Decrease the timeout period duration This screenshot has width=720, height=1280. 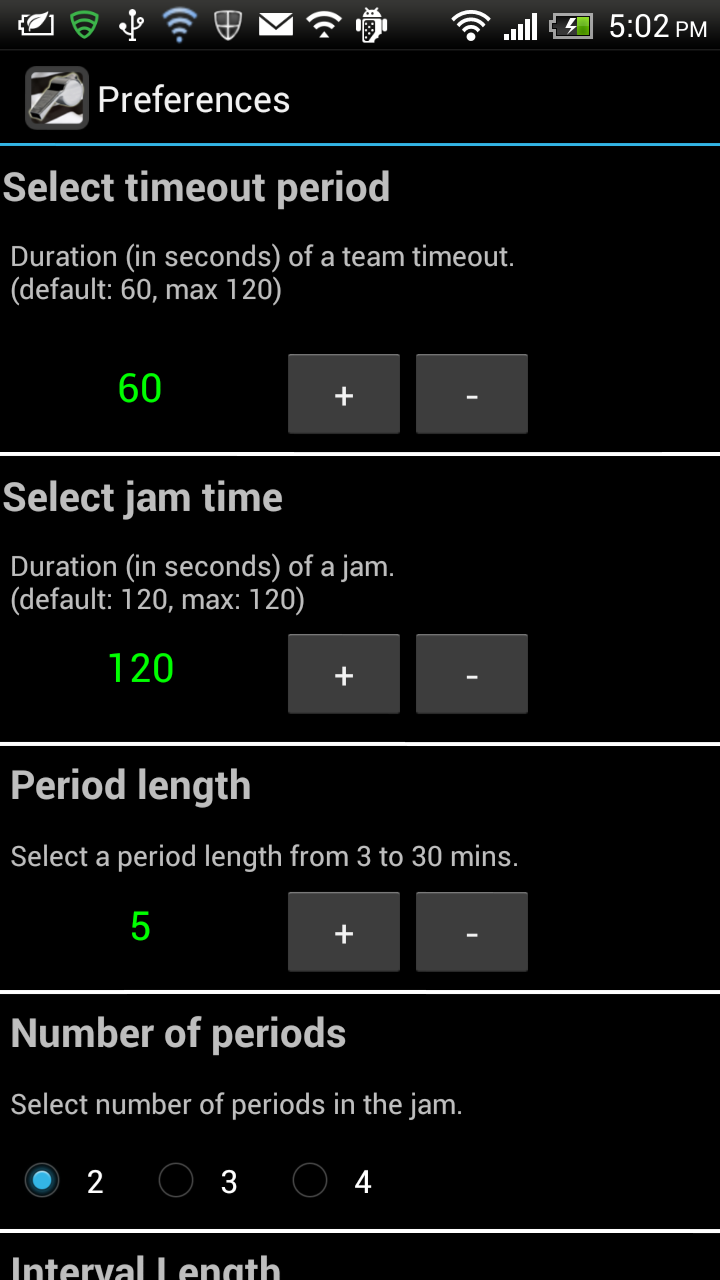click(471, 393)
